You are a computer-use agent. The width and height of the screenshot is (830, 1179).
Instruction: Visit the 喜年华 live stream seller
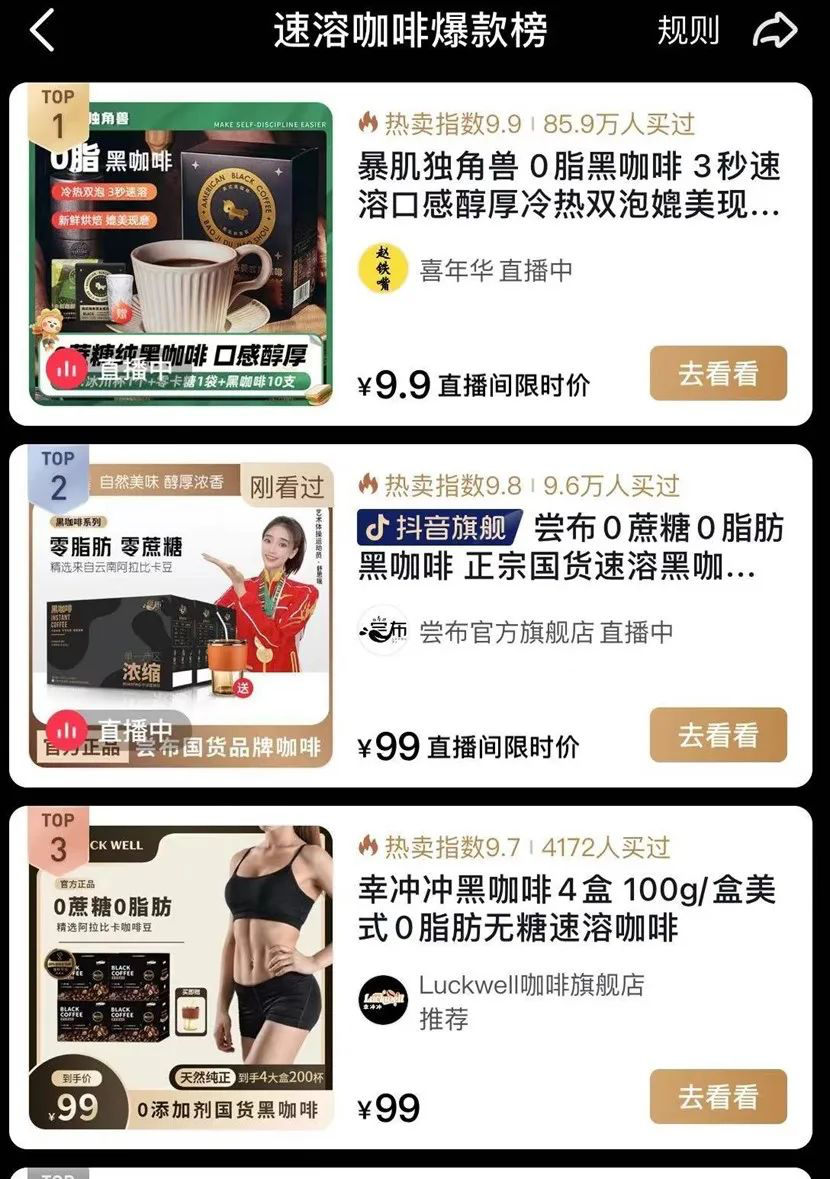pyautogui.click(x=466, y=270)
